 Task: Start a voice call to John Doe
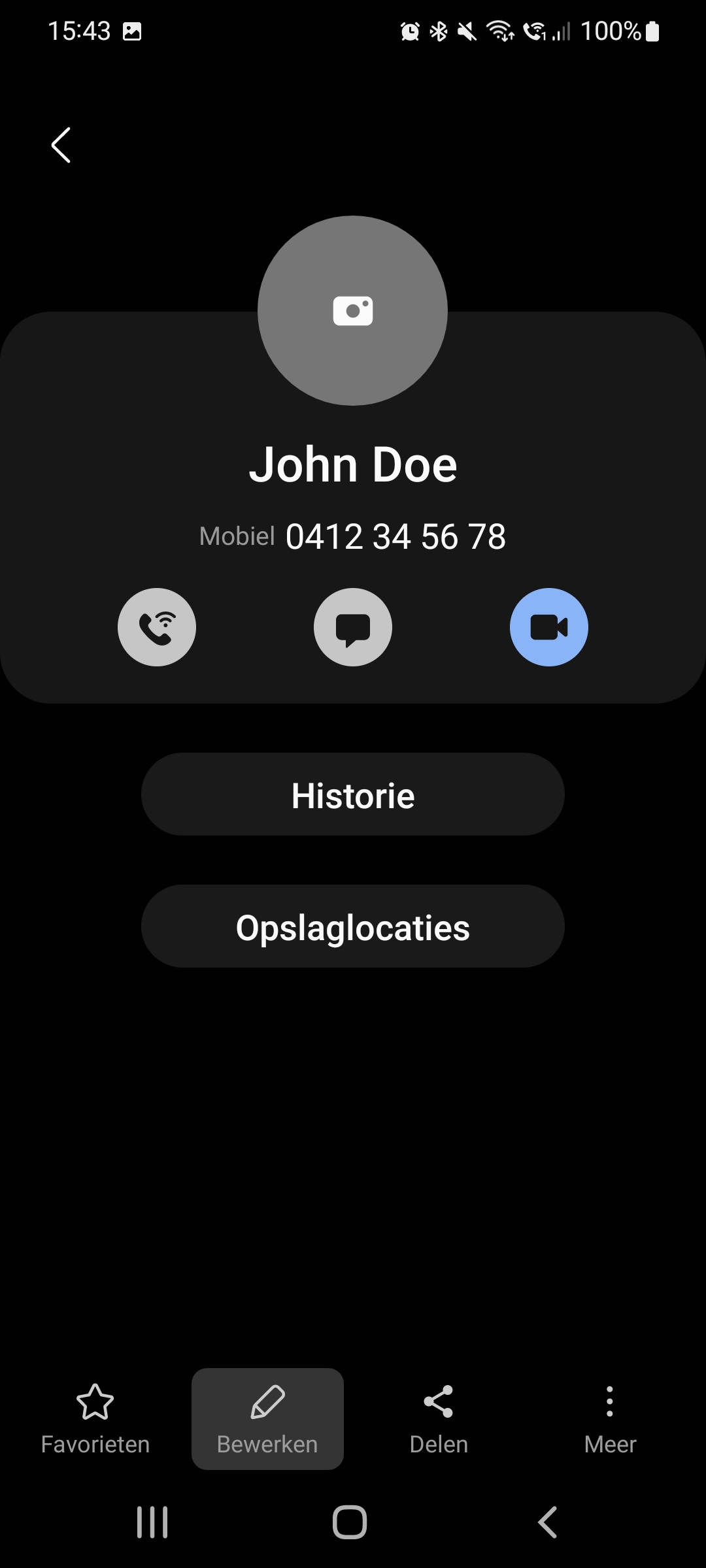coord(156,627)
